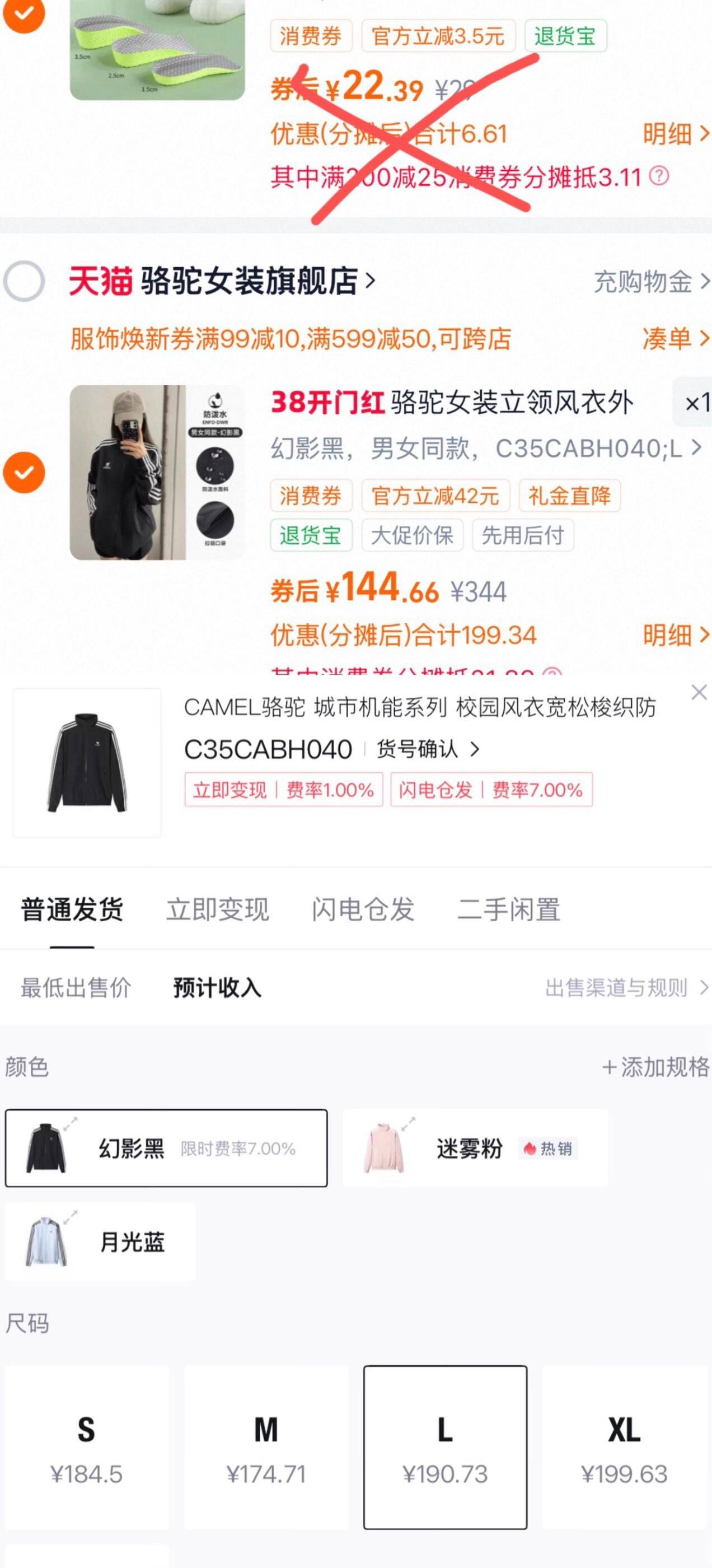Image resolution: width=712 pixels, height=1568 pixels.
Task: Select size M priced ¥174.71
Action: pos(266,1448)
